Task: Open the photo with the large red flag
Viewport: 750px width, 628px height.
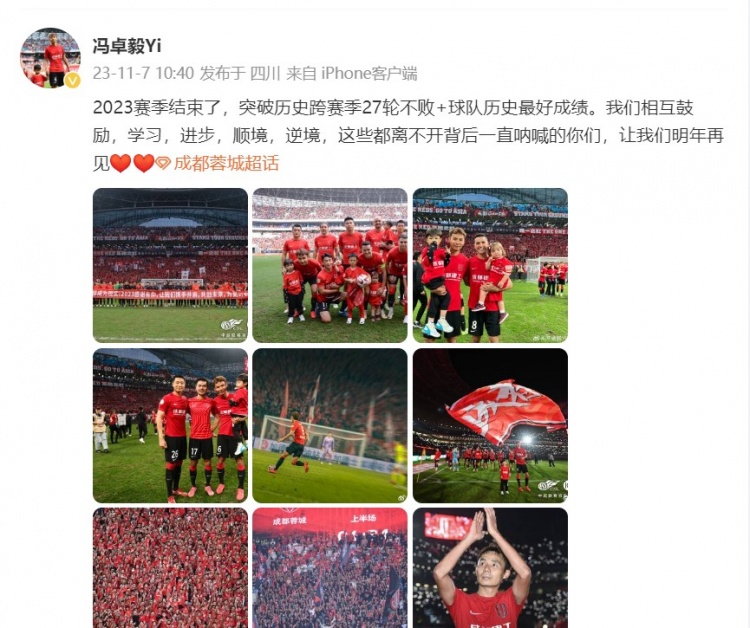Action: (490, 425)
